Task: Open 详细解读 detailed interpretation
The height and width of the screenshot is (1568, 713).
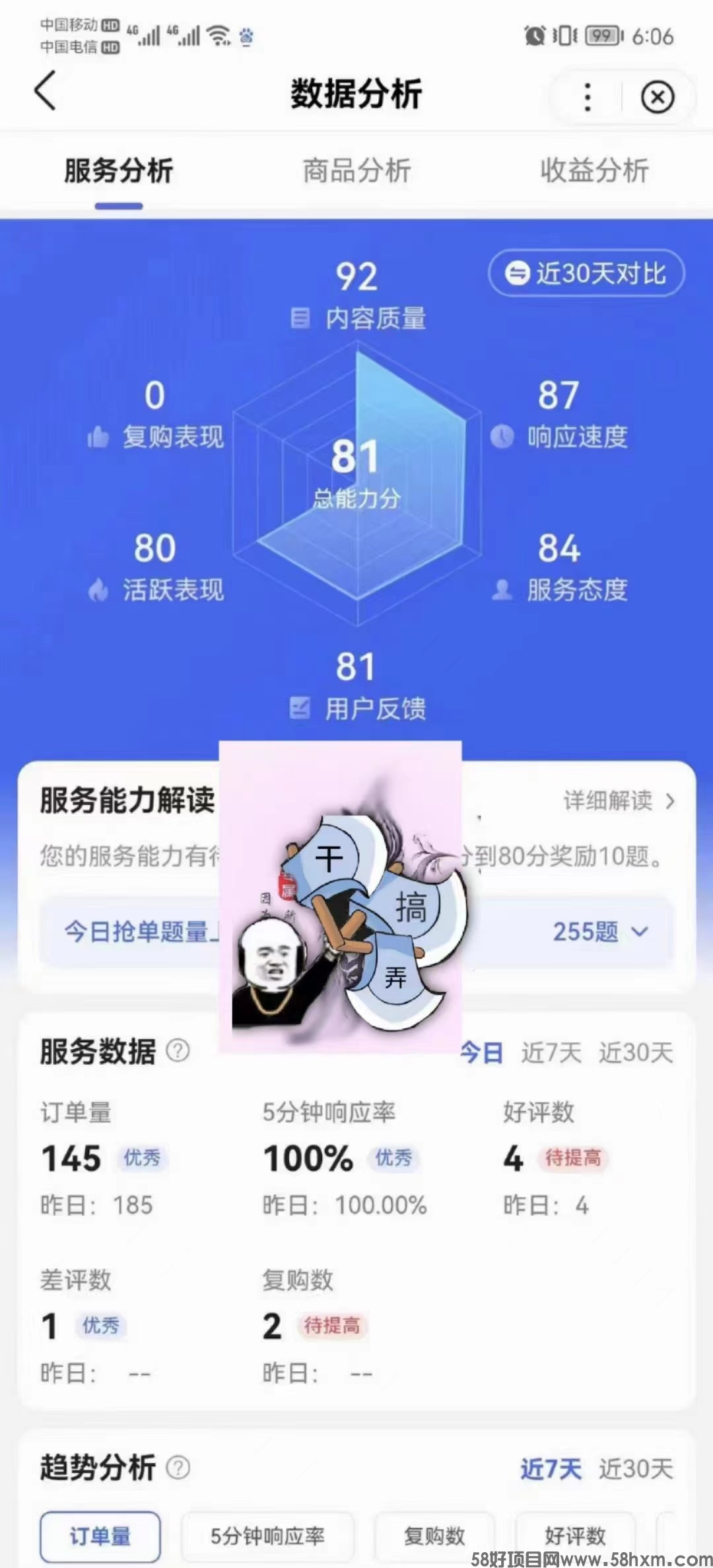Action: click(618, 801)
